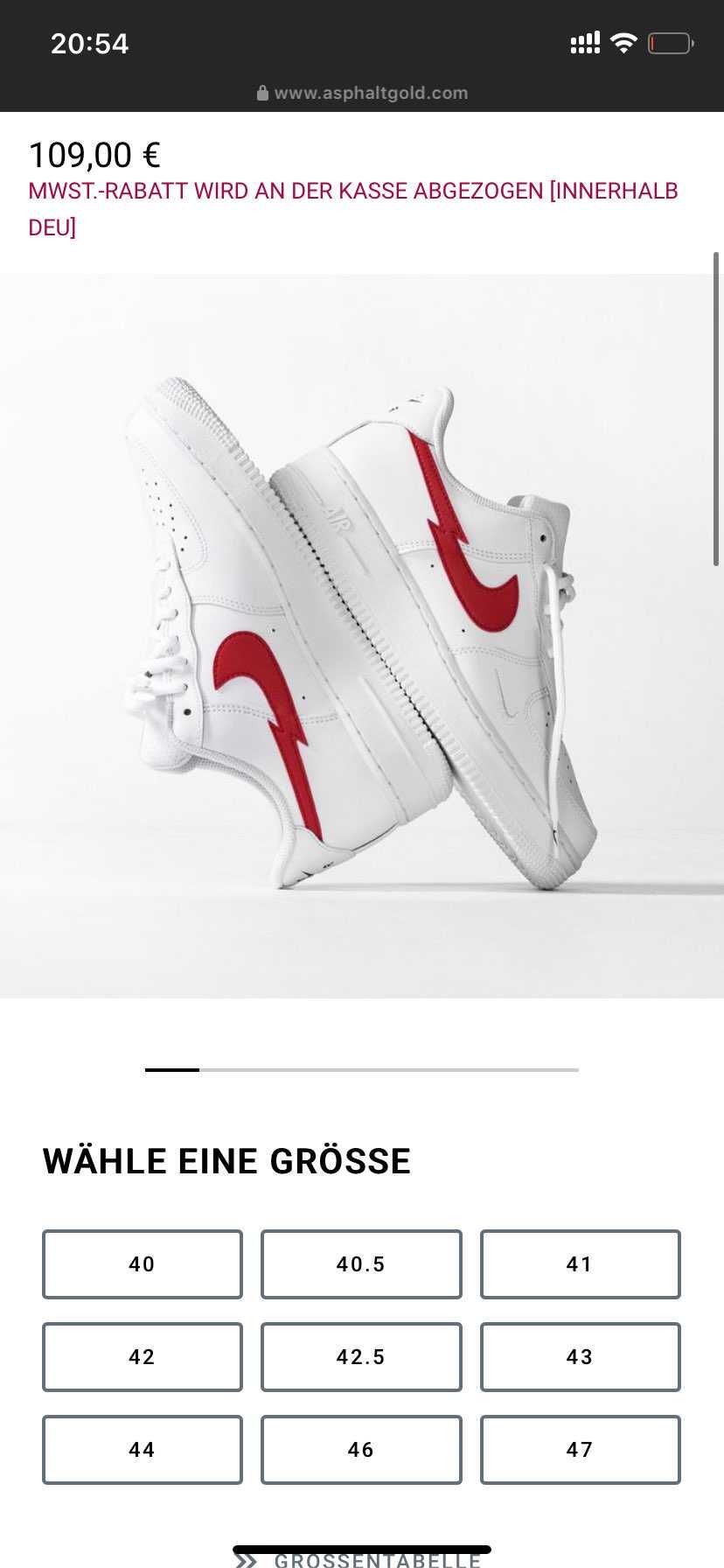Choose size 40.5
Screen dimensions: 724x1568
(x=361, y=1264)
